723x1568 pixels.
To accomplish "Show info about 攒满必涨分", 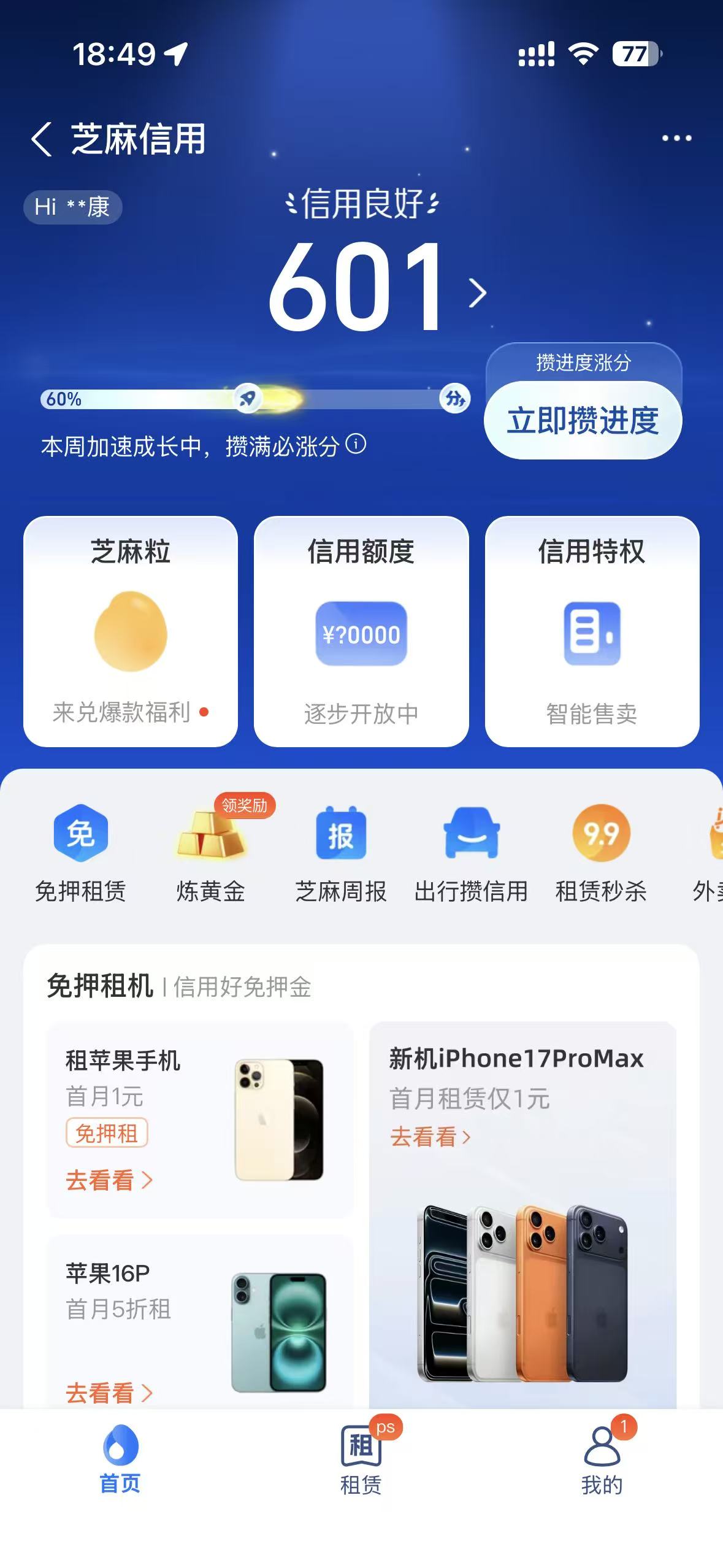I will (356, 444).
